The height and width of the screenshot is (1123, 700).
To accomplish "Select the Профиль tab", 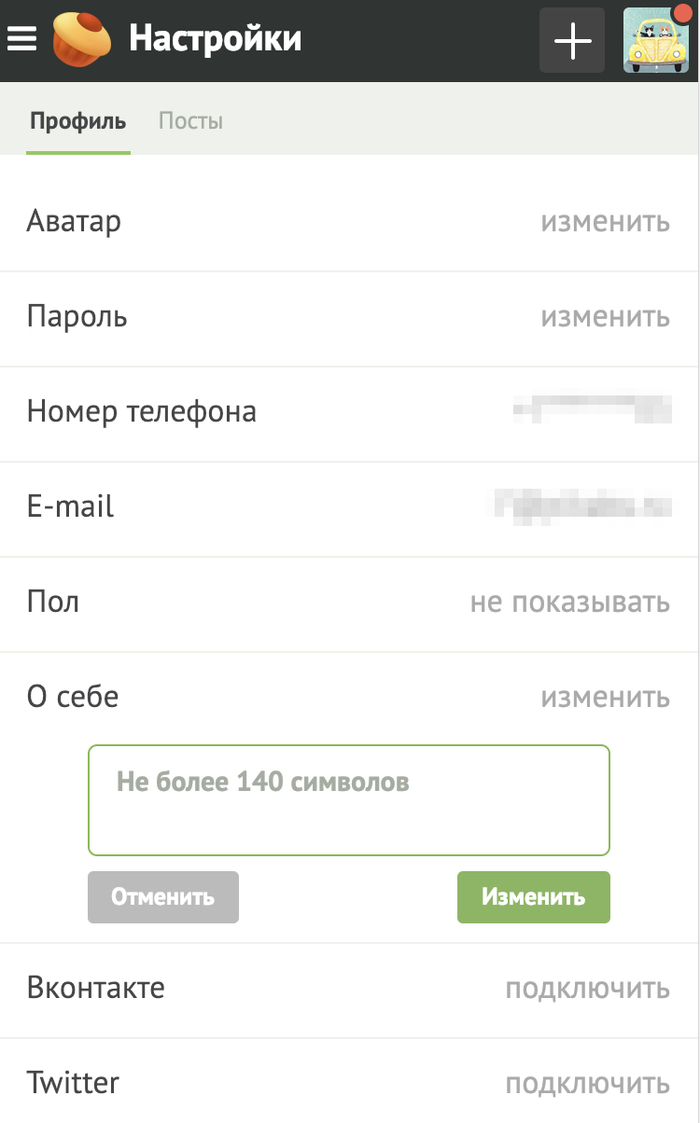I will pyautogui.click(x=78, y=122).
